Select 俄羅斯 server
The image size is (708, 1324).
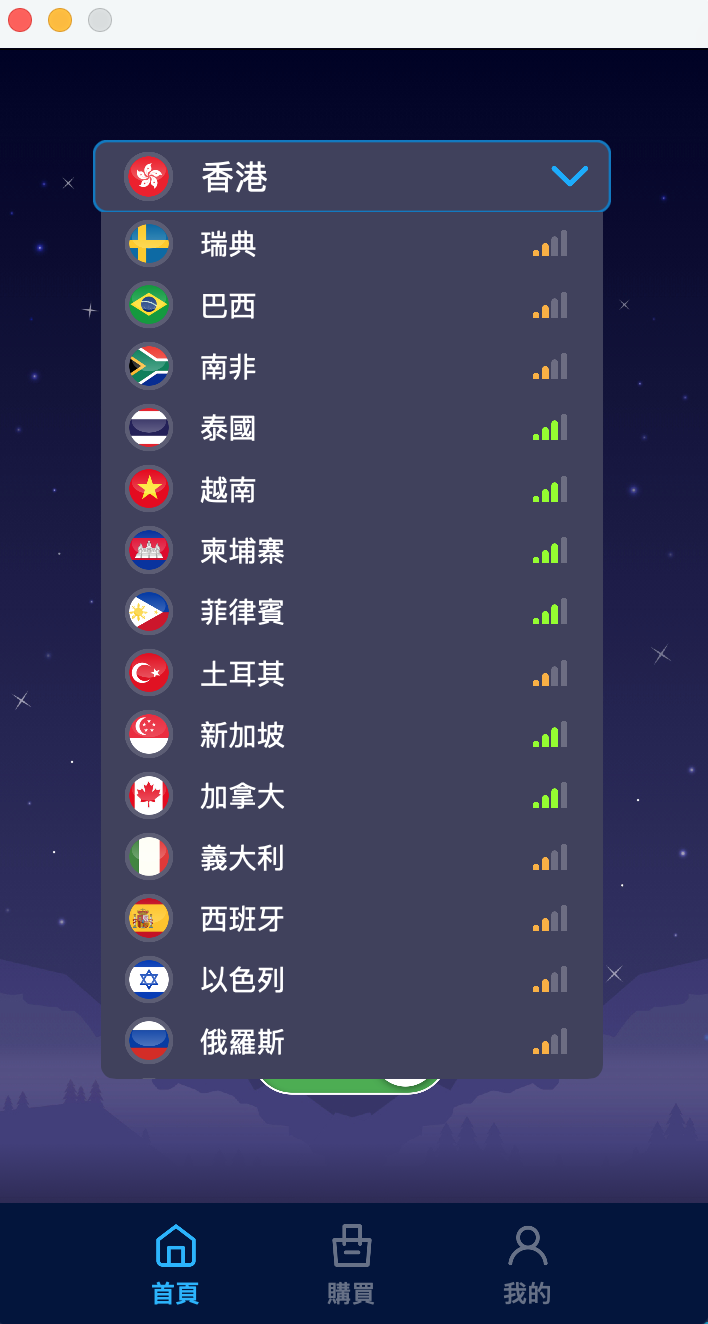click(350, 1042)
